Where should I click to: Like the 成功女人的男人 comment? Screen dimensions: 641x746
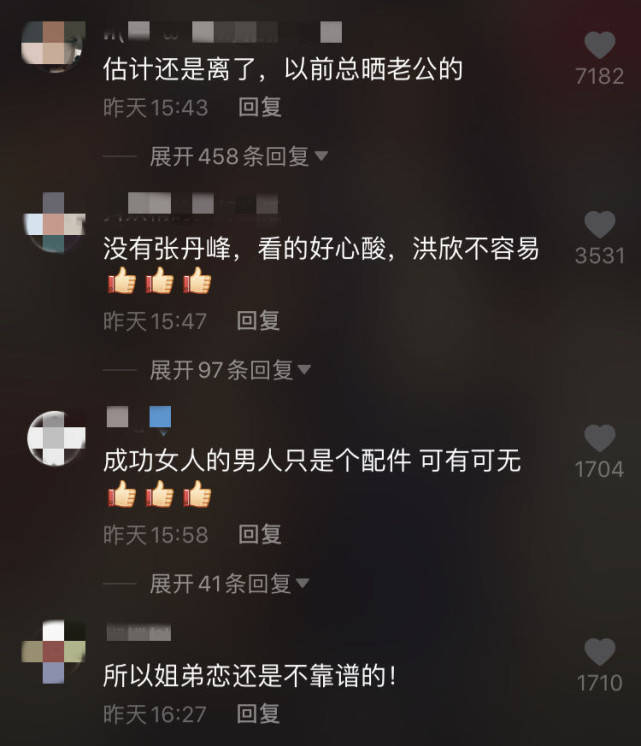click(x=599, y=438)
